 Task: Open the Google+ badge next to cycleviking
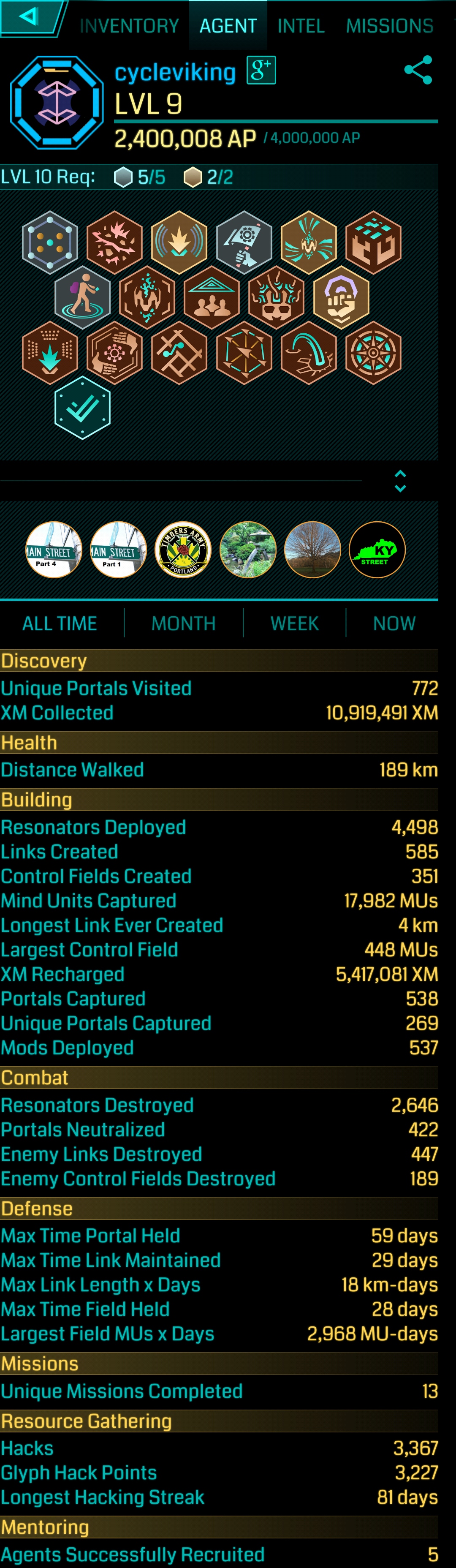(261, 71)
